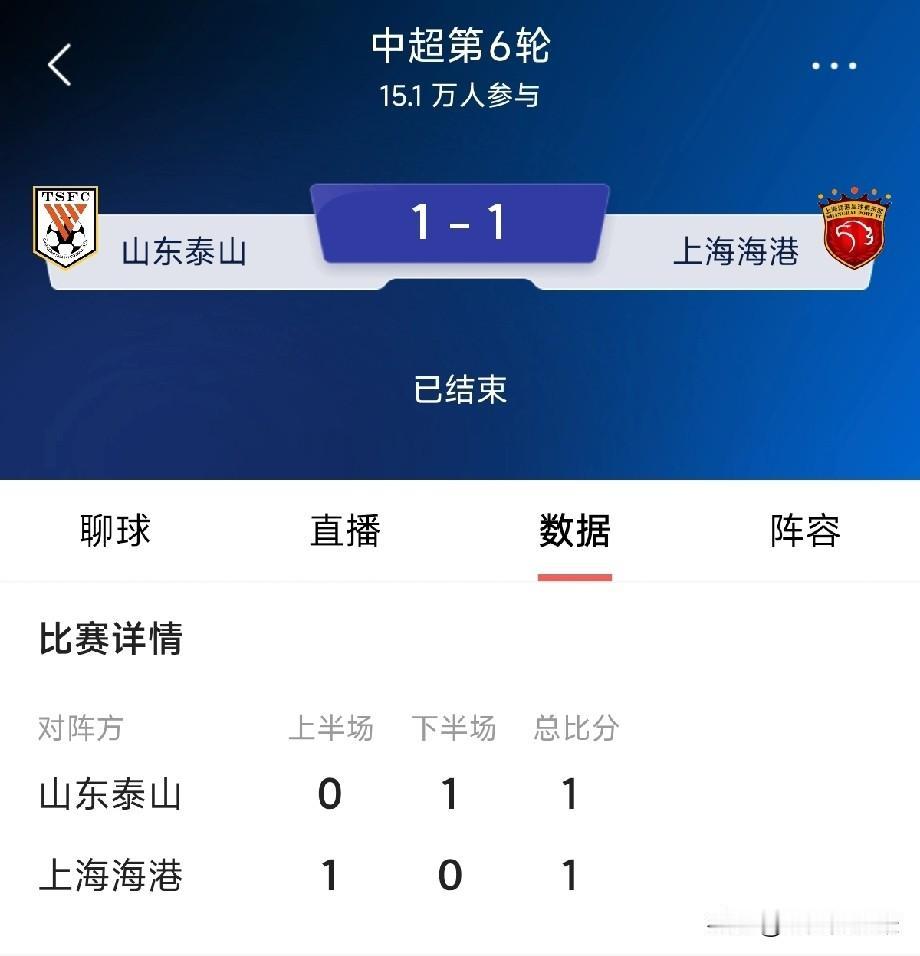This screenshot has width=920, height=956.
Task: Tap the back arrow to leave match page
Action: coord(60,62)
